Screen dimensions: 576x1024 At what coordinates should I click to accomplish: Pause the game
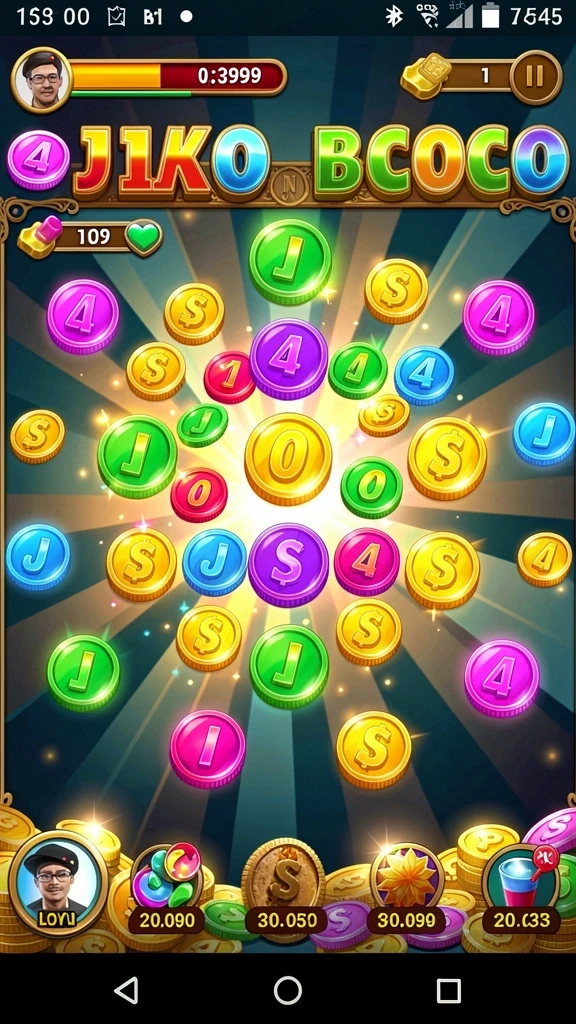click(535, 77)
